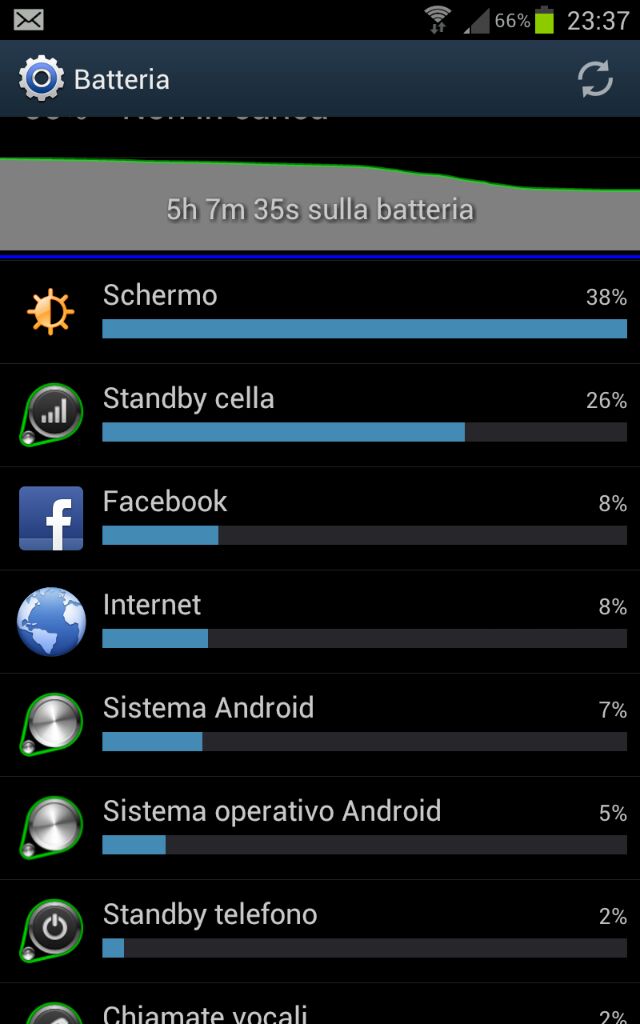Open Chiamate vocali usage details

[x=320, y=1008]
